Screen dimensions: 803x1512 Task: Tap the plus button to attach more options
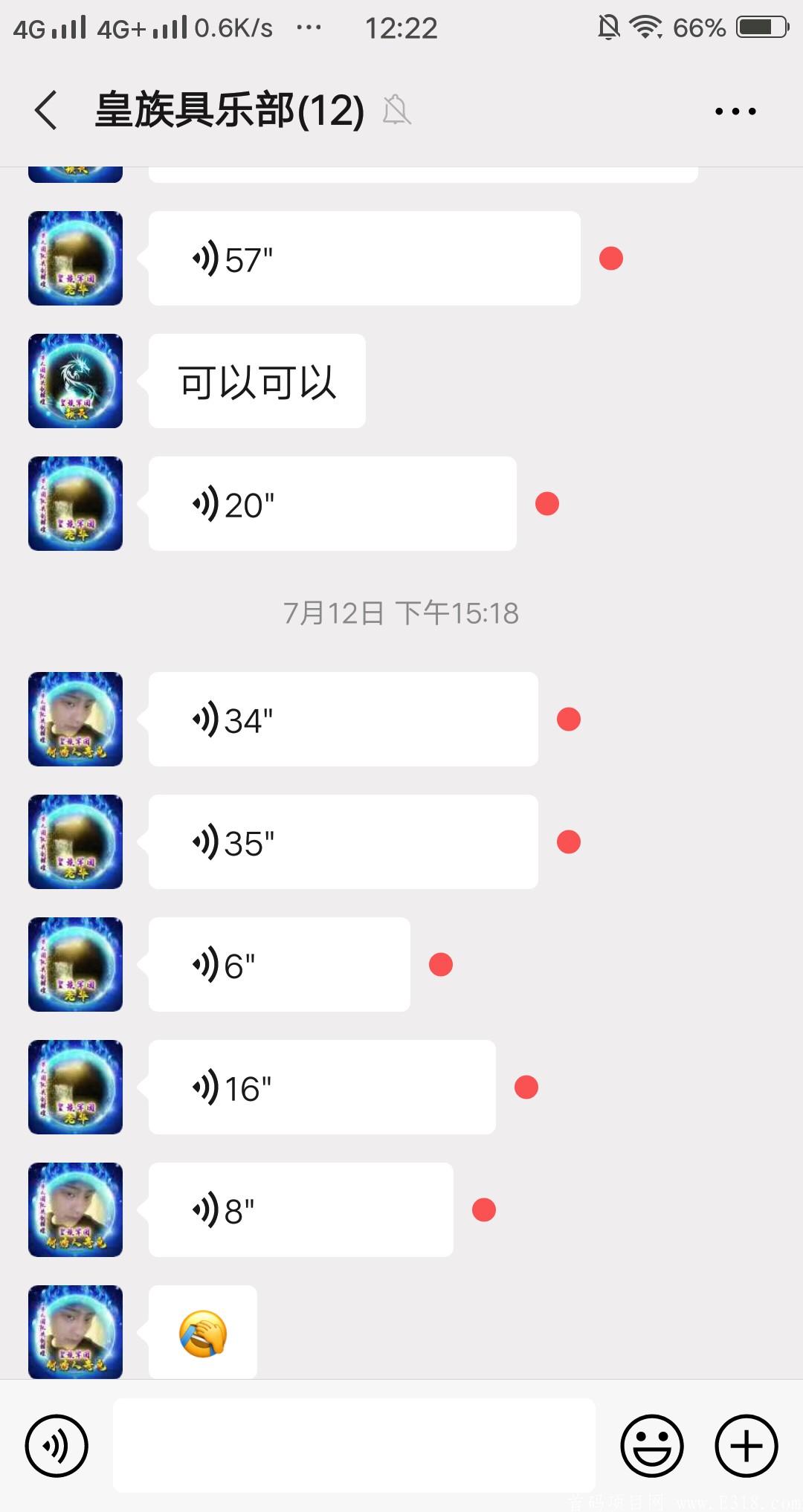pos(744,1445)
